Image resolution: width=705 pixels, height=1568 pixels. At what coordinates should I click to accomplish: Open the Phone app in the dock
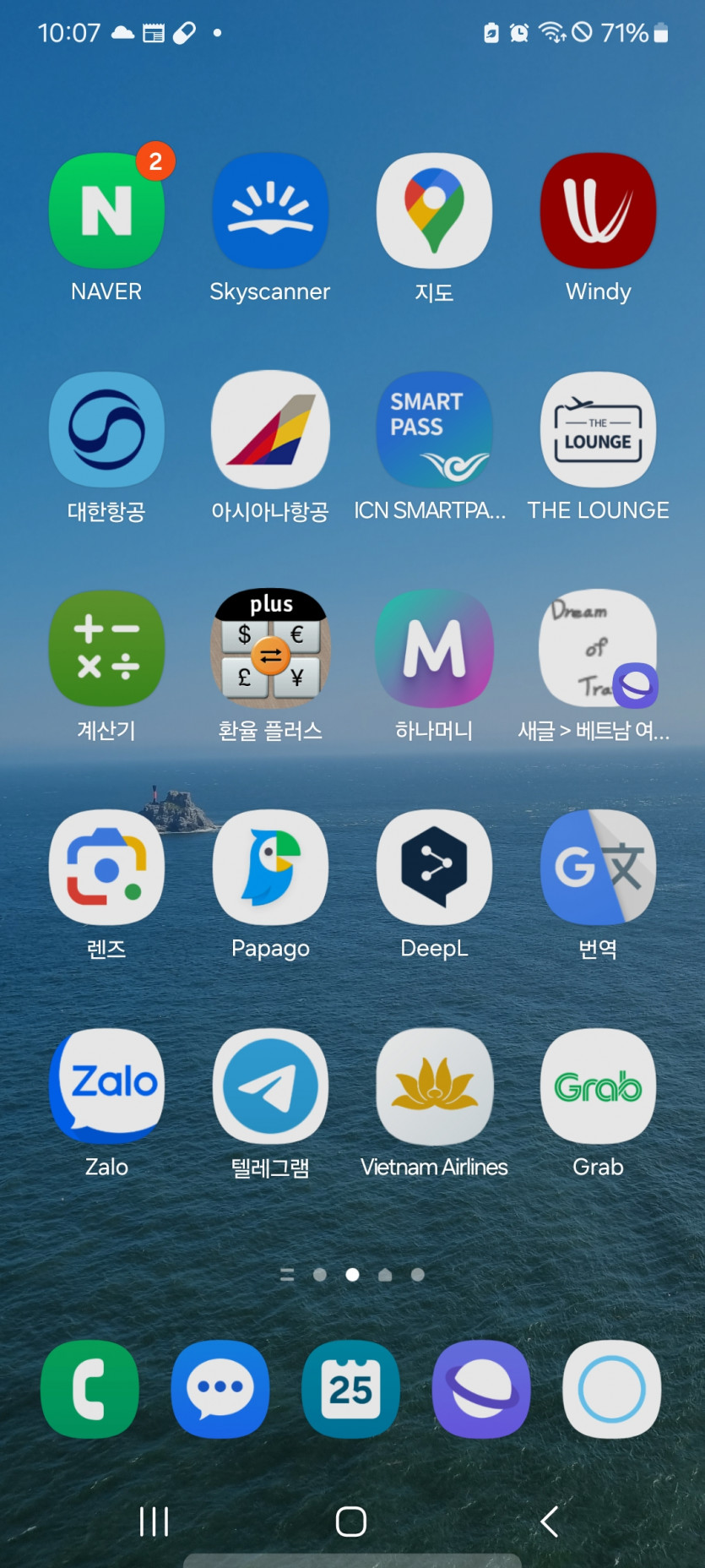(x=89, y=1390)
